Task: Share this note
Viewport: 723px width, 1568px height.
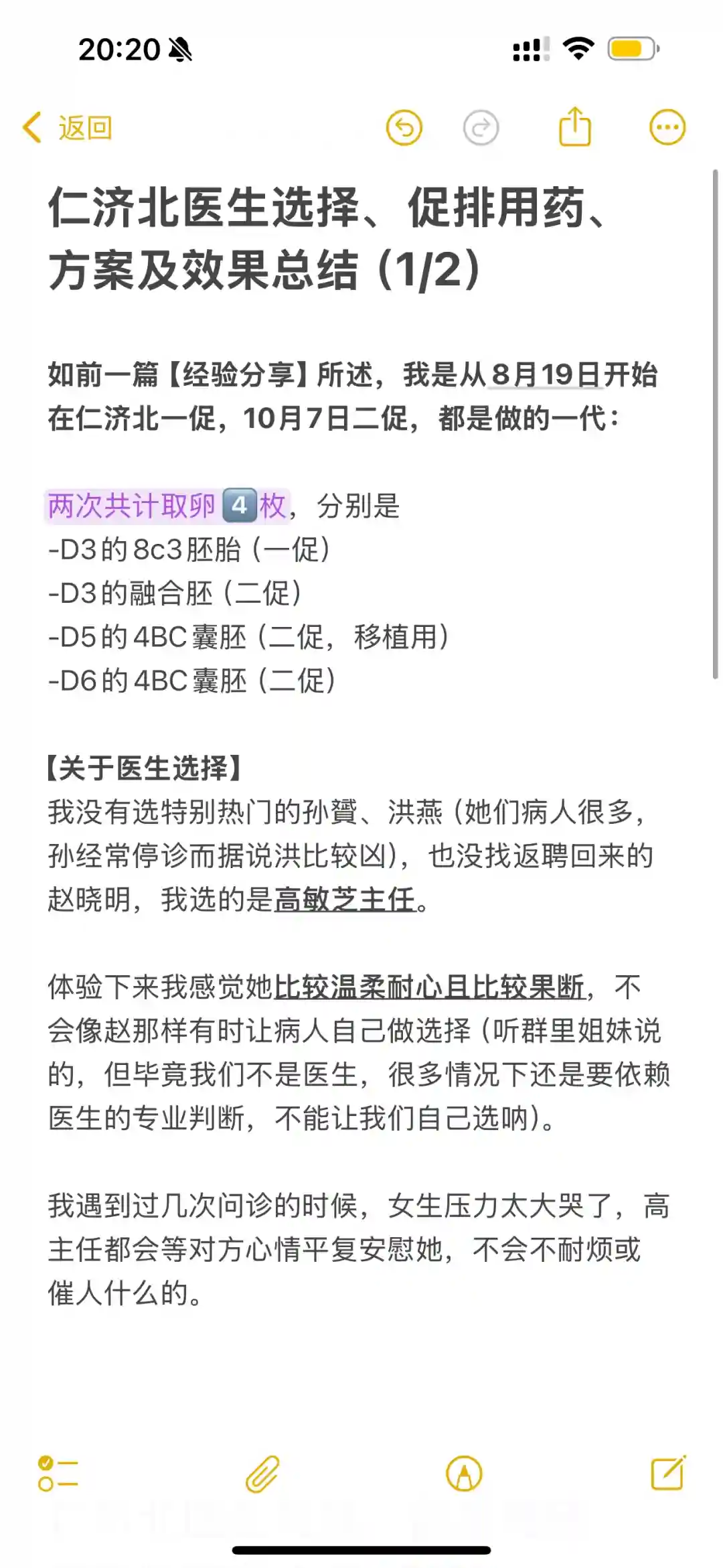Action: pos(575,126)
